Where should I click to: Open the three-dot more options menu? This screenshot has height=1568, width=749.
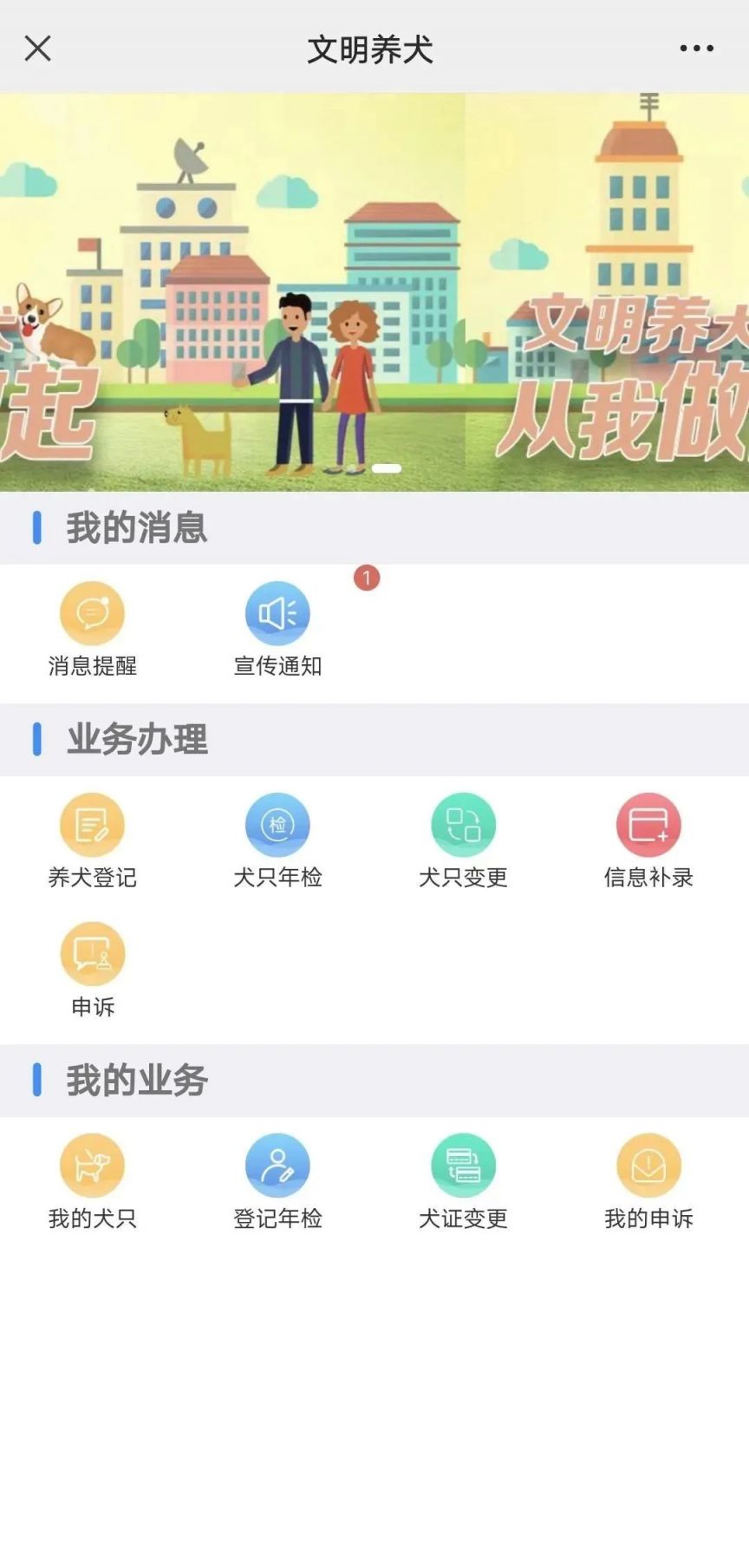pyautogui.click(x=697, y=49)
